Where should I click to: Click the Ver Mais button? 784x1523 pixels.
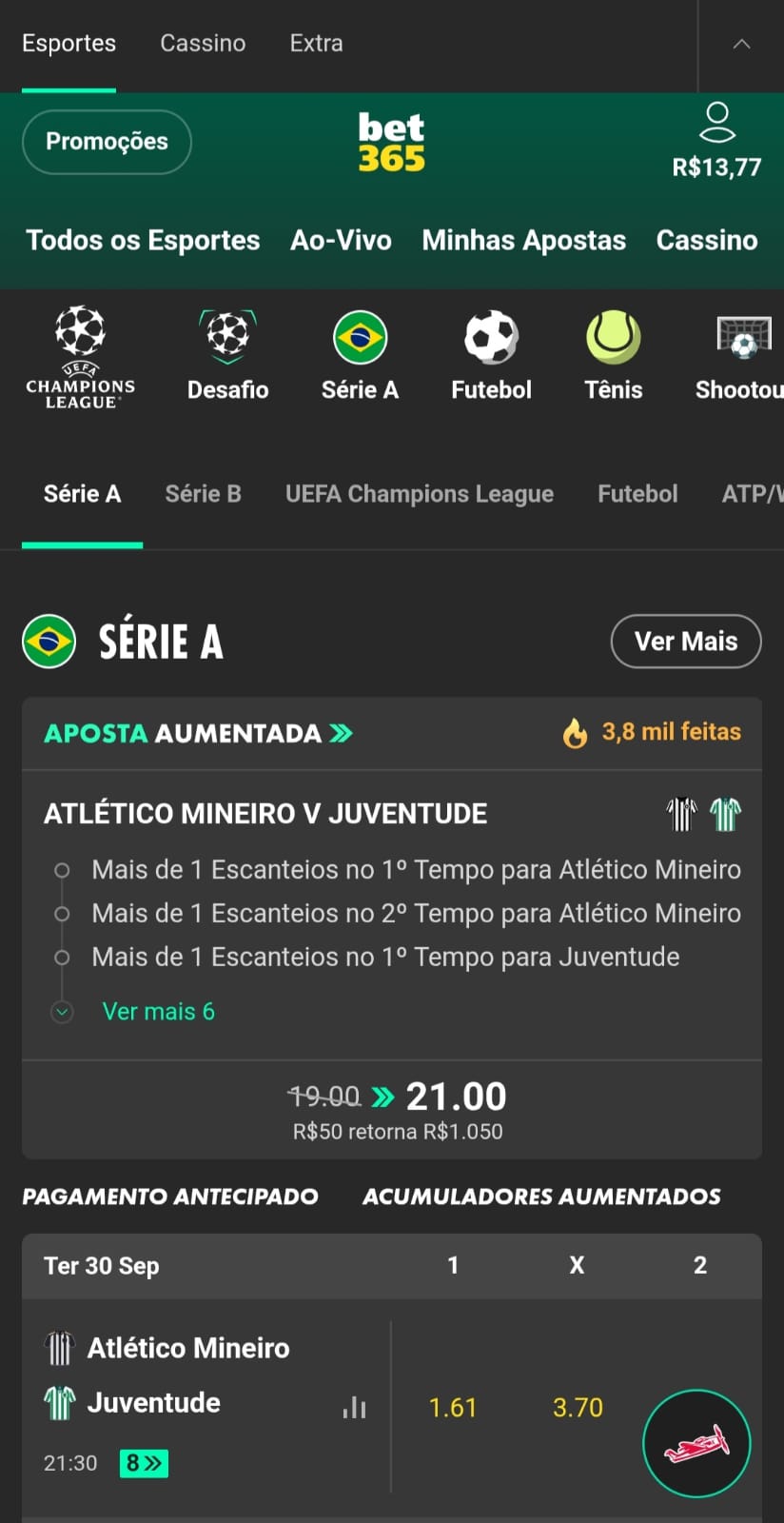point(685,641)
